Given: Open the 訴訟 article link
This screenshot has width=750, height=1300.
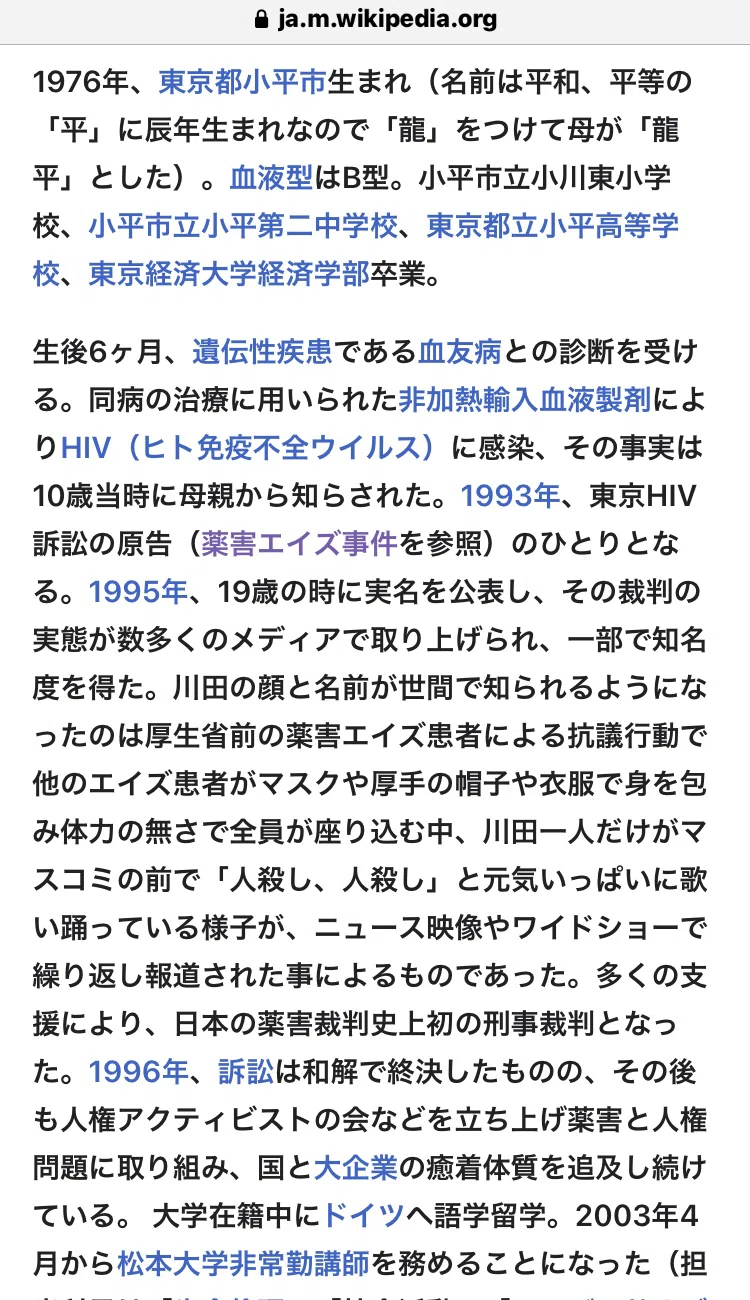Looking at the screenshot, I should [x=246, y=1072].
